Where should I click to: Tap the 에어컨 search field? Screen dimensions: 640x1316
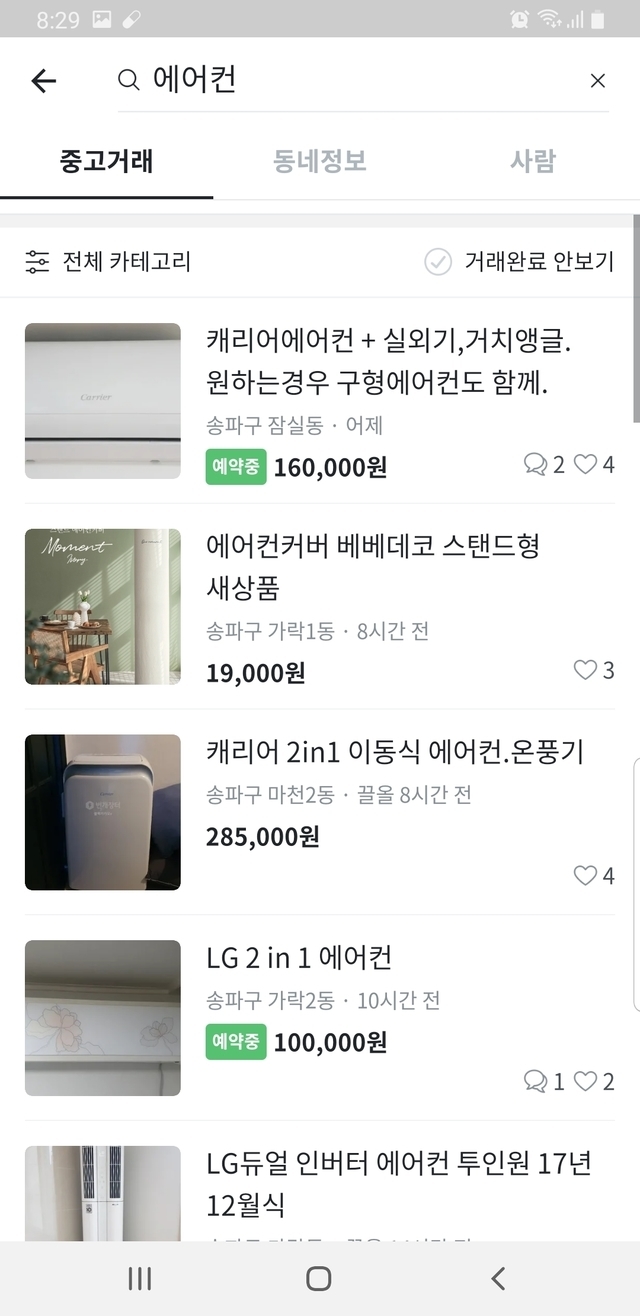(x=350, y=80)
